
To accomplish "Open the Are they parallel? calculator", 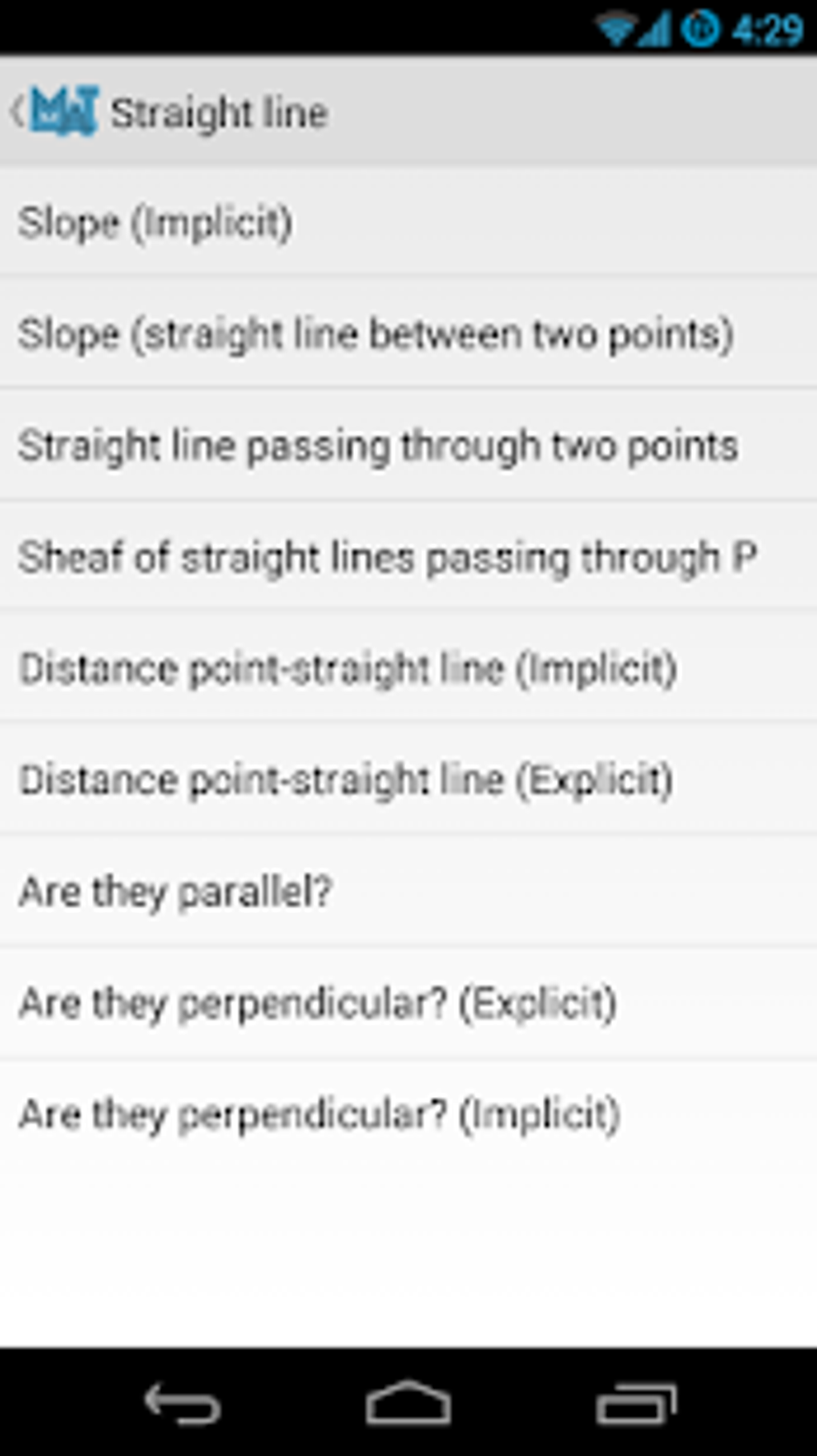I will coord(408,891).
